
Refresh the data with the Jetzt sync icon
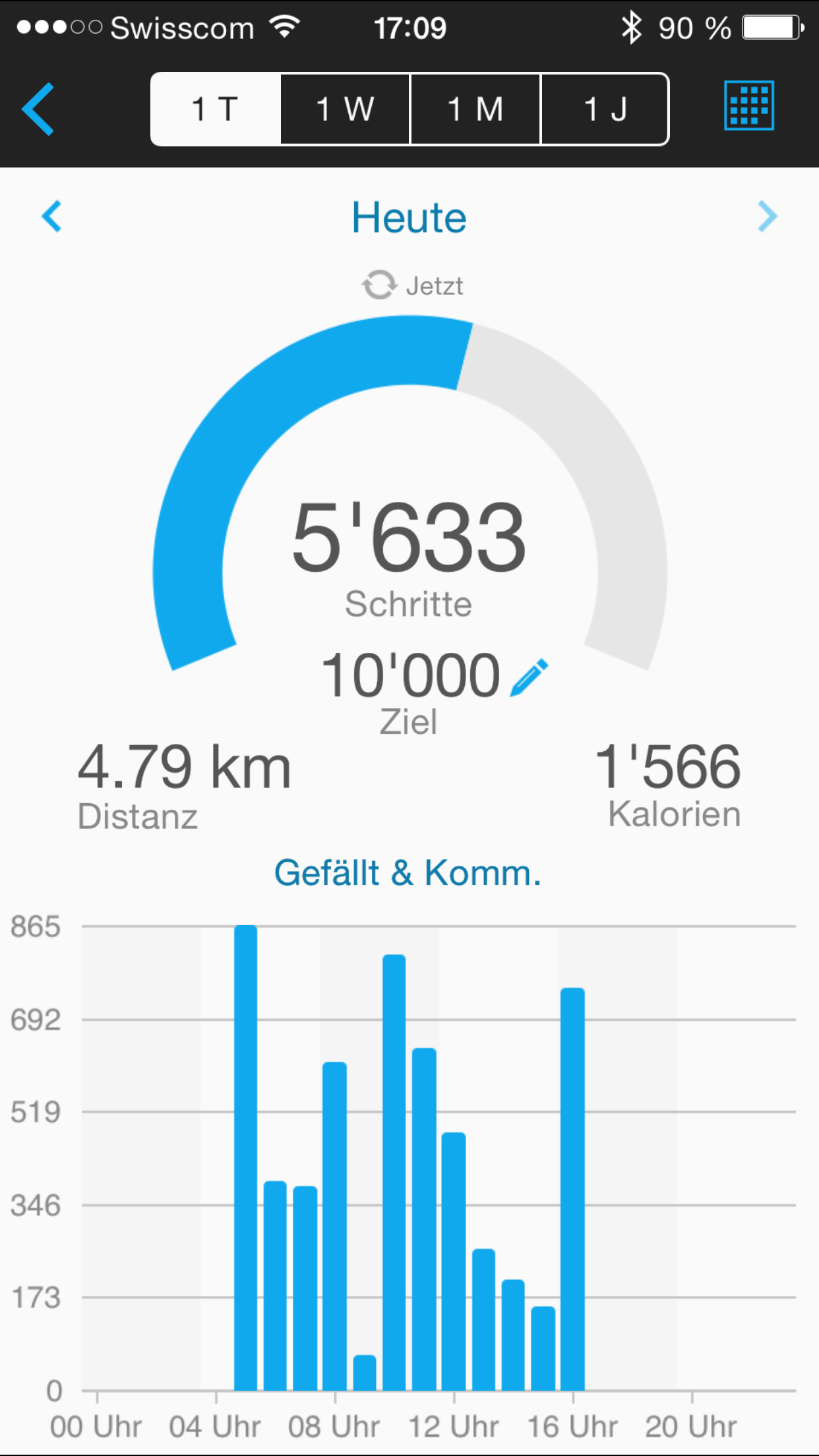tap(380, 285)
